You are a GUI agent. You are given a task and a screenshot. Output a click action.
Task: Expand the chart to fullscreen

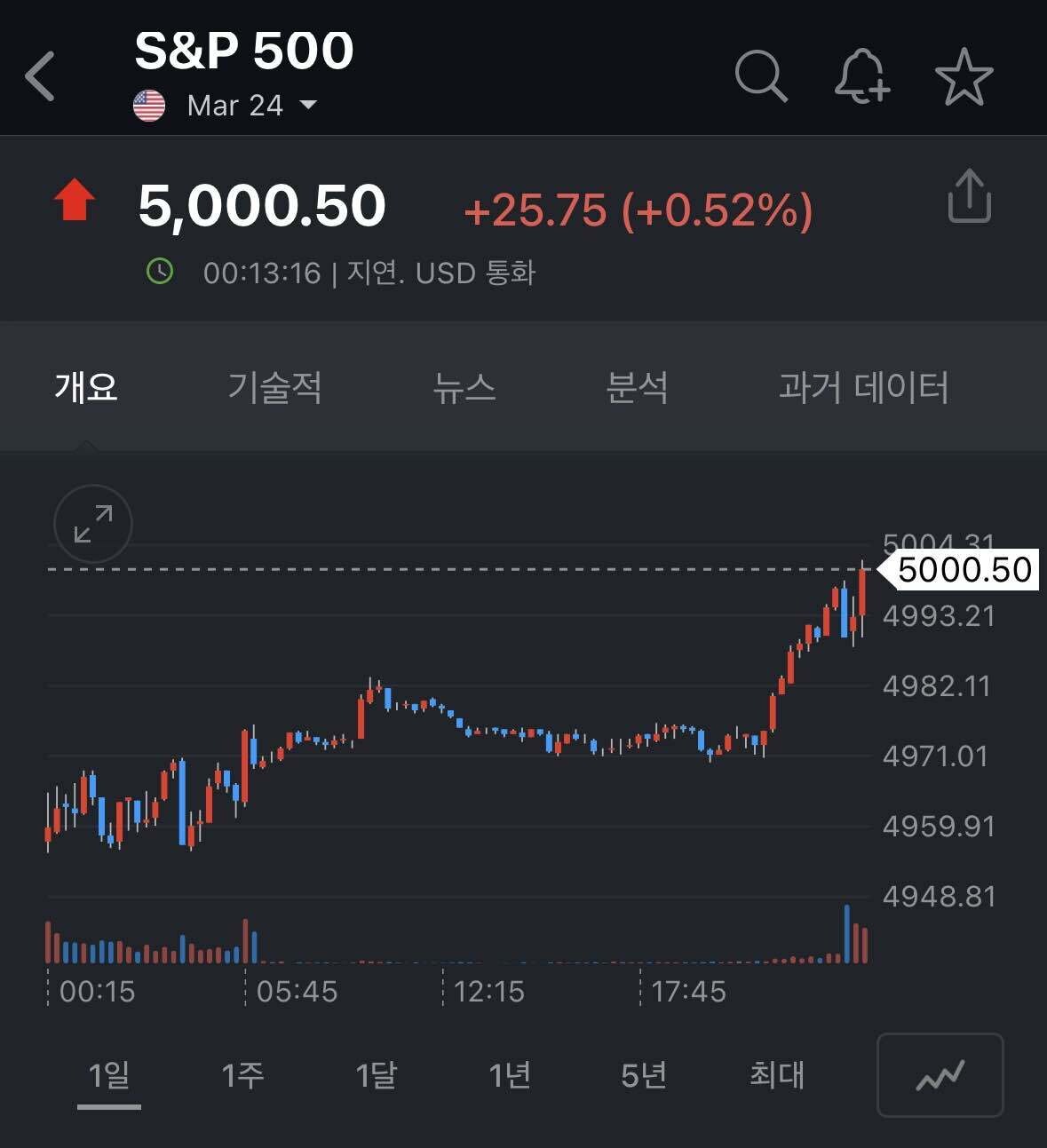pos(92,524)
